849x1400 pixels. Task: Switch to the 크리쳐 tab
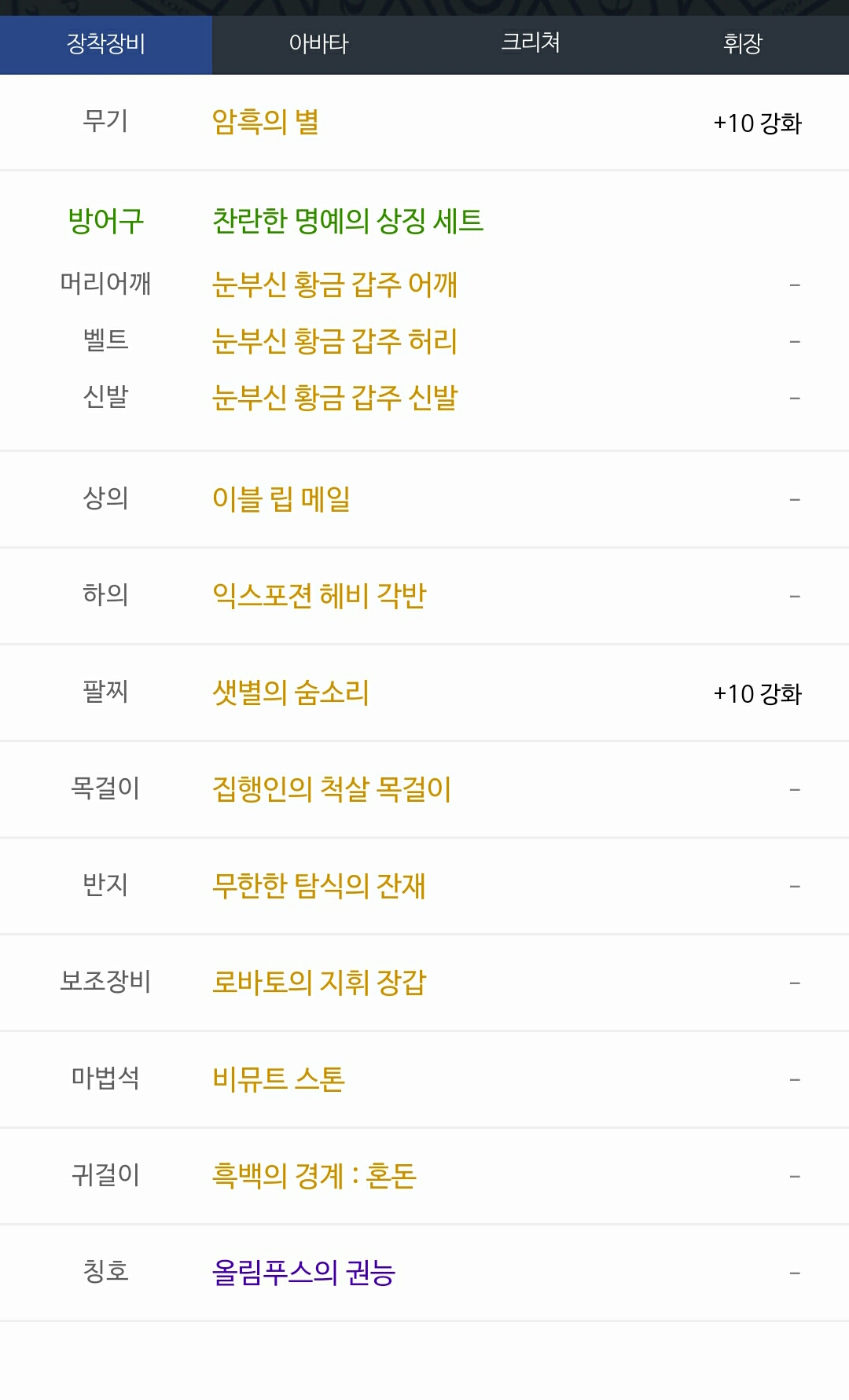(x=531, y=44)
